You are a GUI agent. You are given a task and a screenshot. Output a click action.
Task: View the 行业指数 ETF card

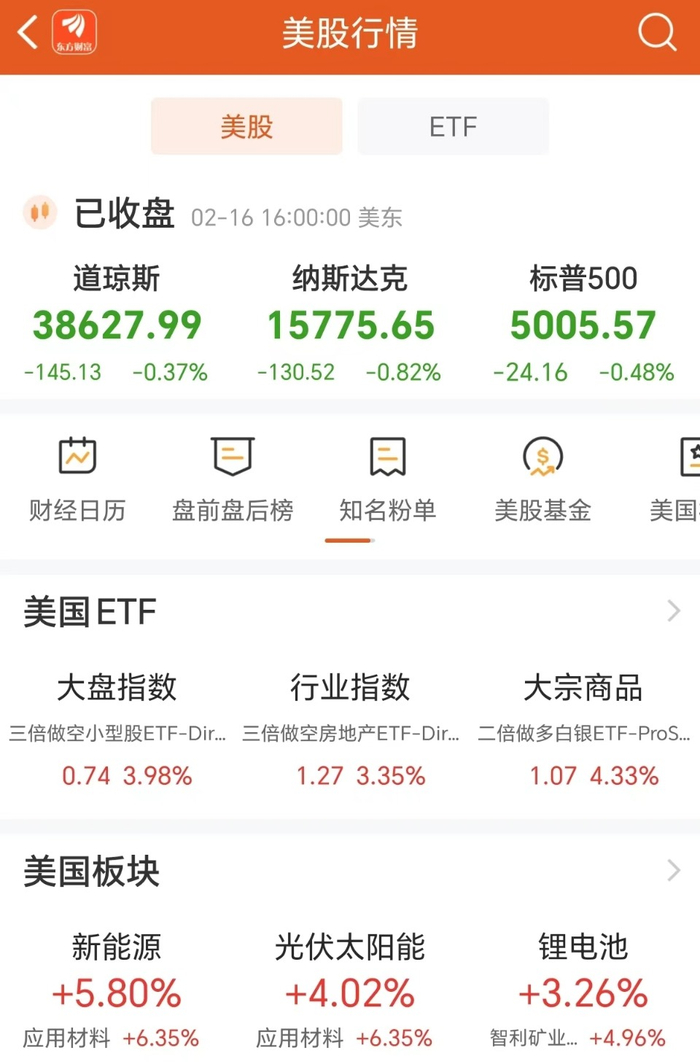350,730
